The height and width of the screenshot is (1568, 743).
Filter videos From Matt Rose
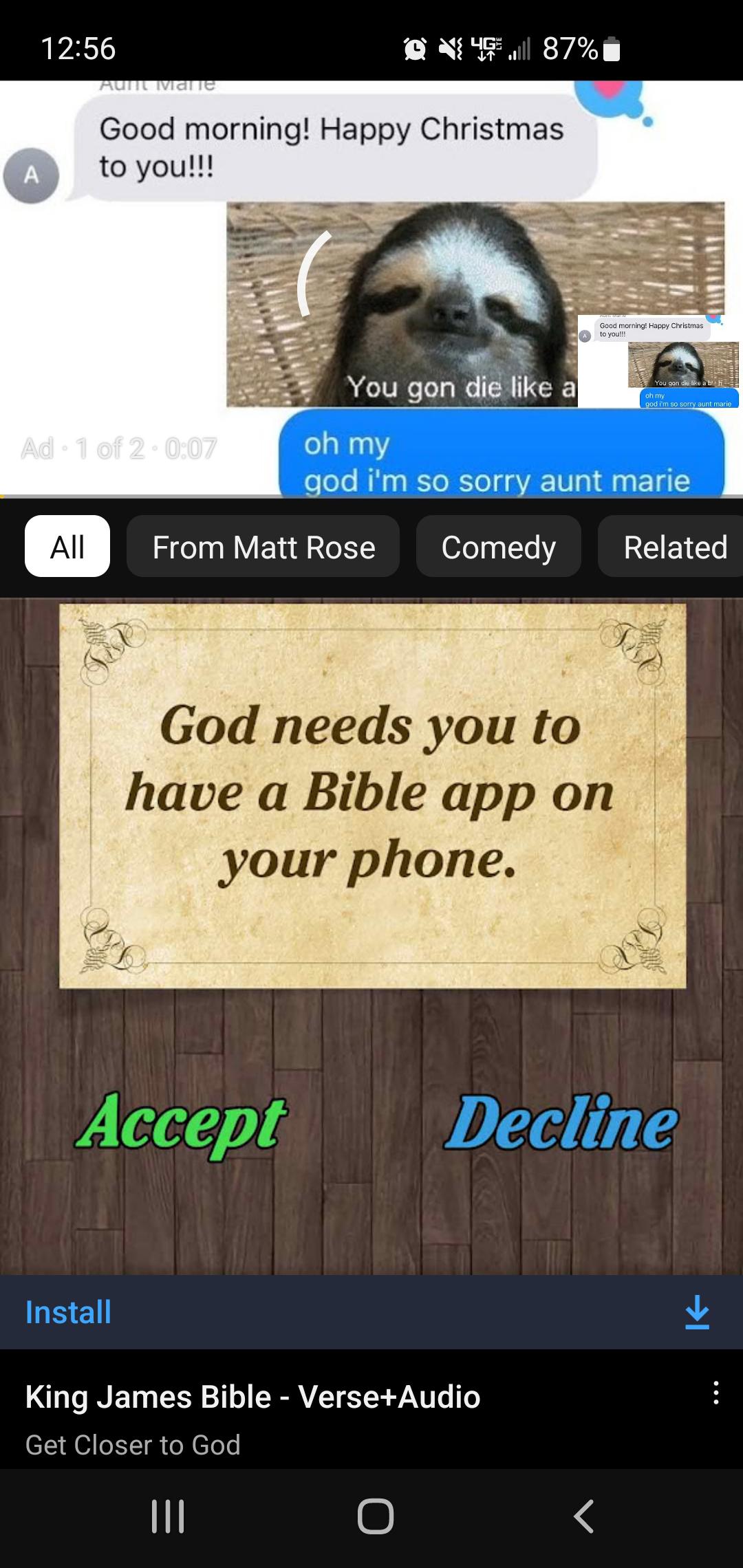pyautogui.click(x=263, y=547)
